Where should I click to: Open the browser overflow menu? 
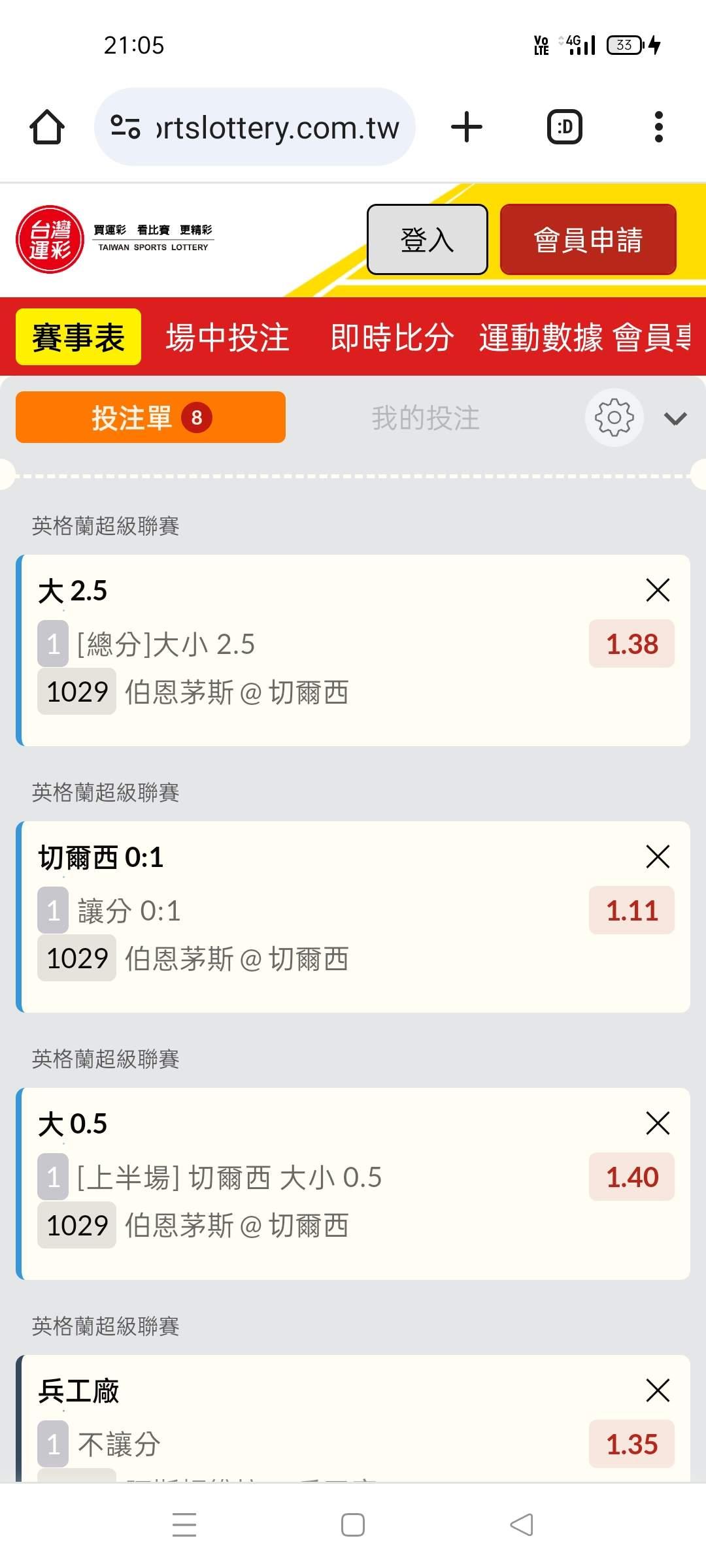click(x=658, y=127)
